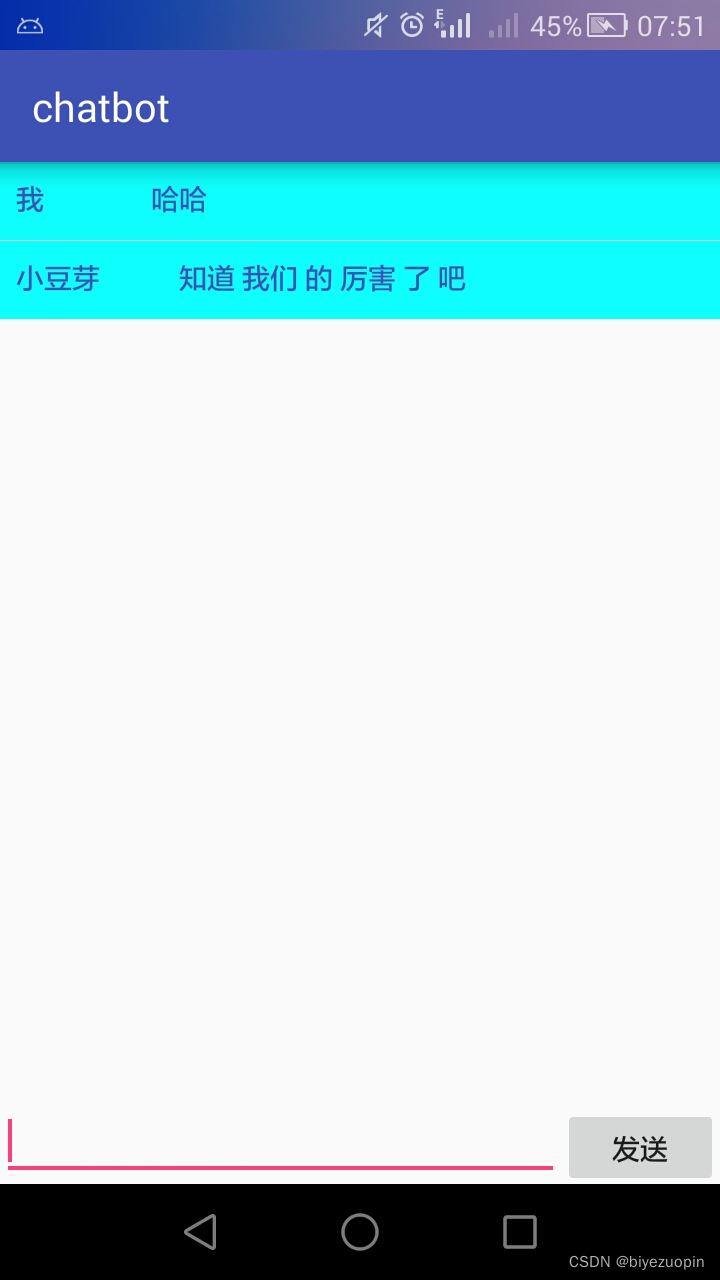The image size is (720, 1280).
Task: Open recent apps from navigation bar
Action: pyautogui.click(x=519, y=1232)
